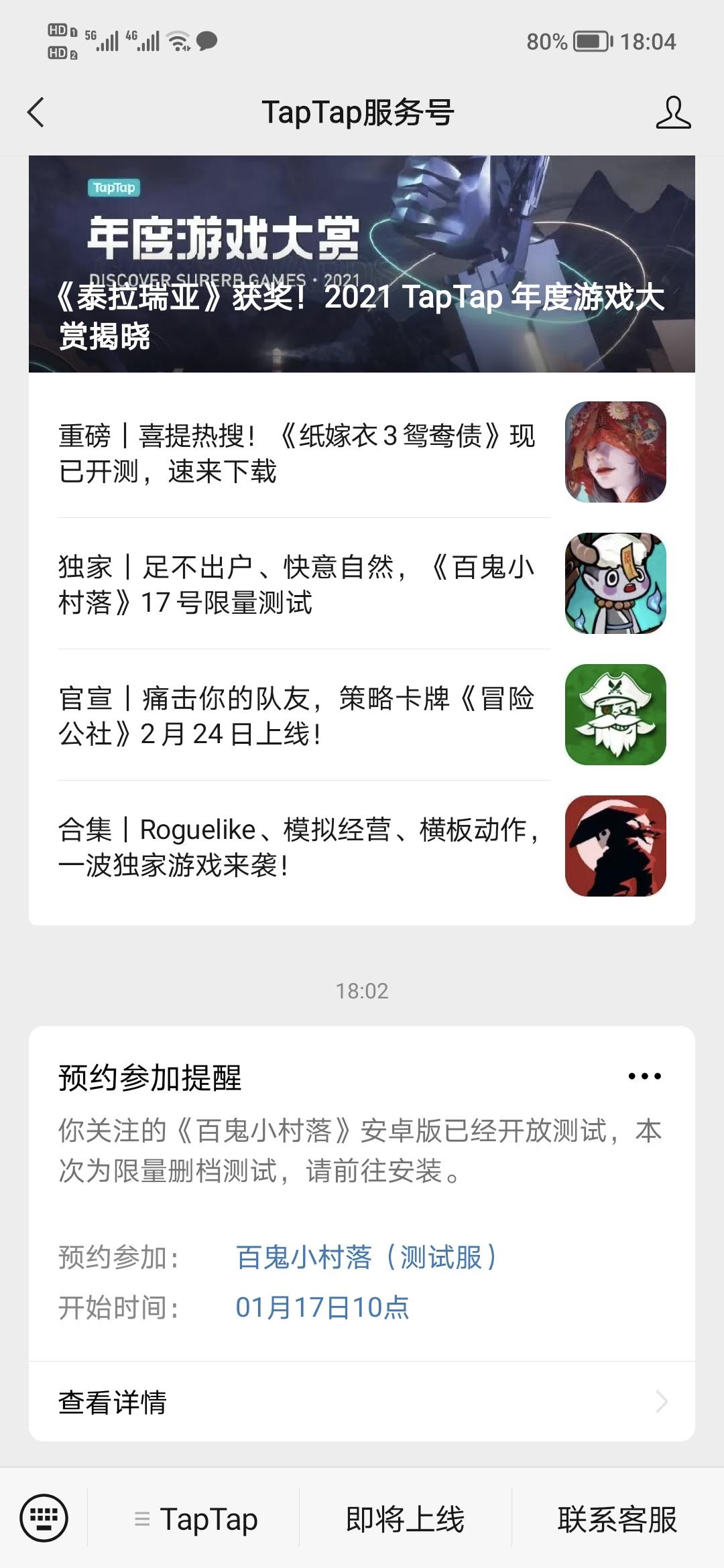Open the 冒险公社 2月24日上线 article

pos(362,715)
